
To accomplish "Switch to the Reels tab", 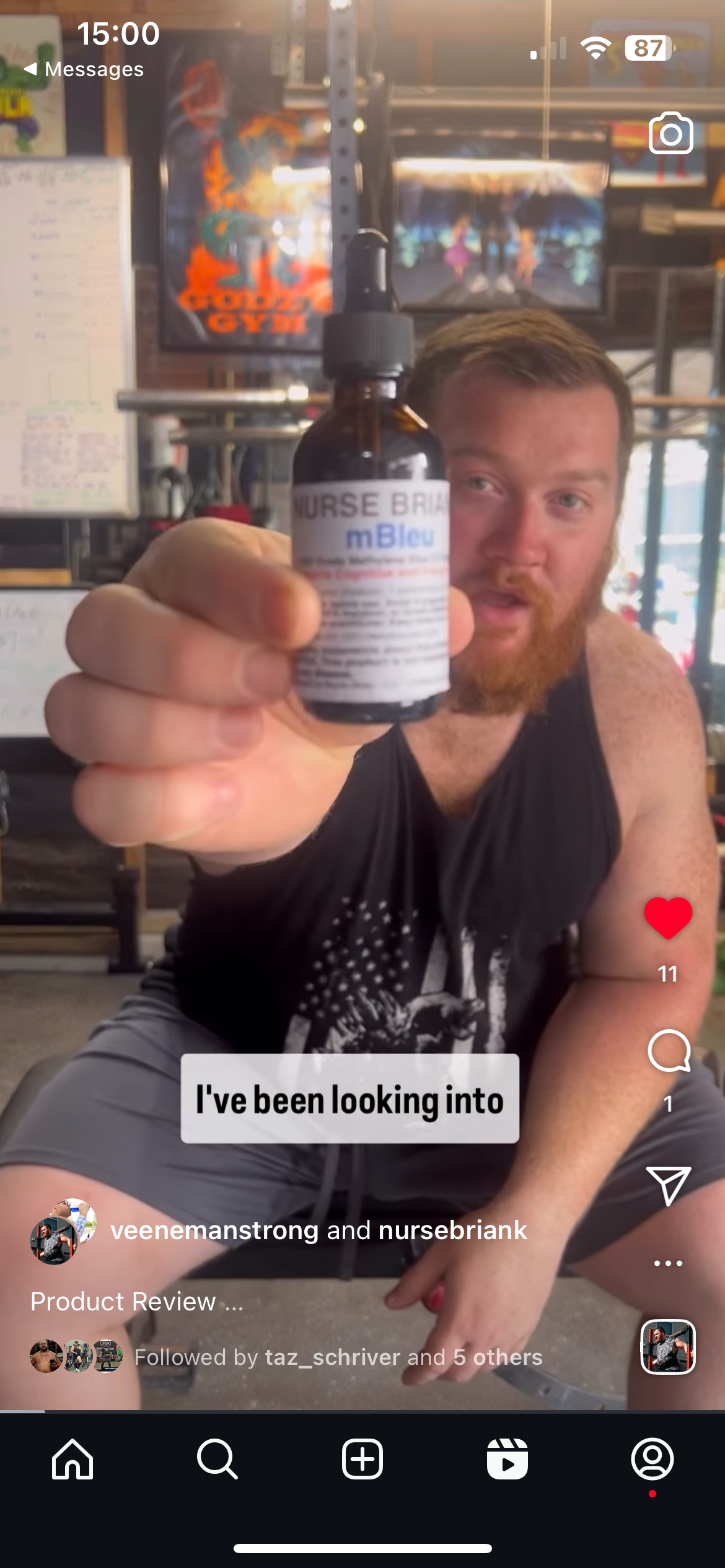I will click(507, 1459).
